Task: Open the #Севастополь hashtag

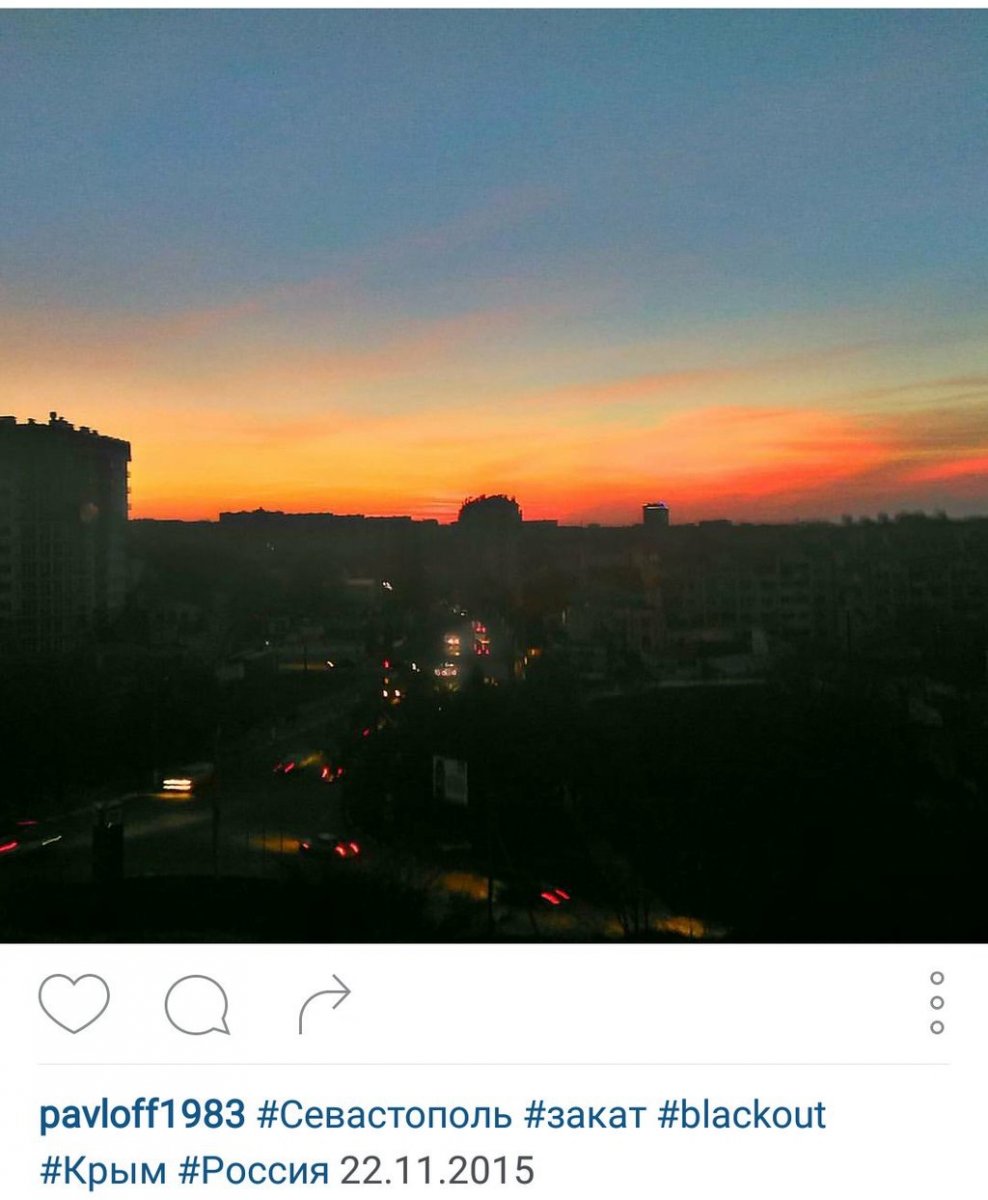Action: (385, 1115)
